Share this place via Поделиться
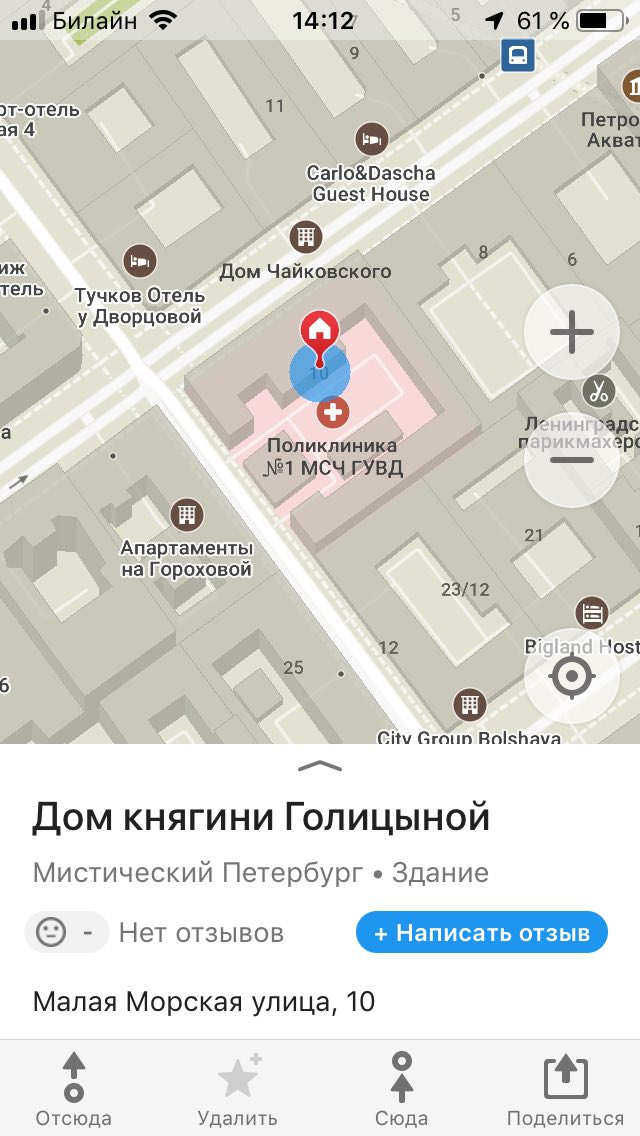The width and height of the screenshot is (640, 1136). [565, 1090]
